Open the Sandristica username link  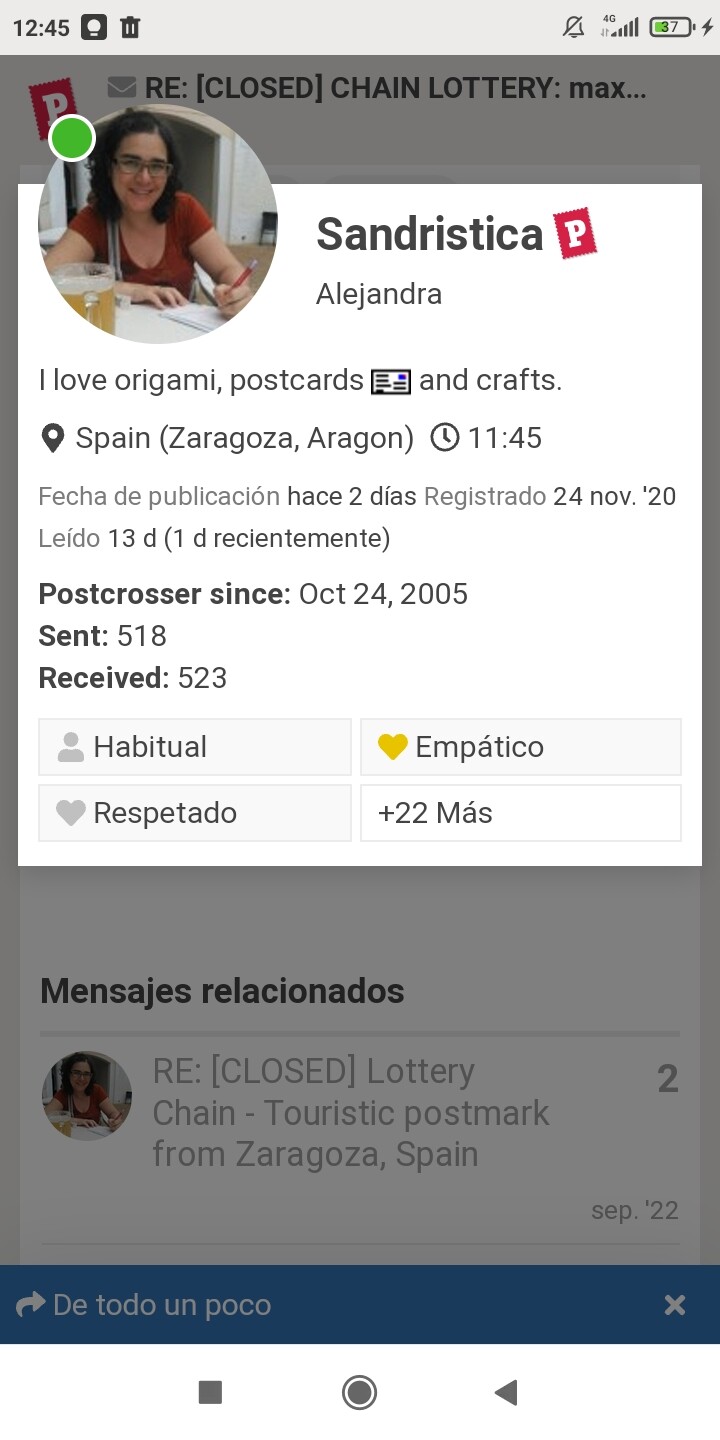tap(429, 234)
